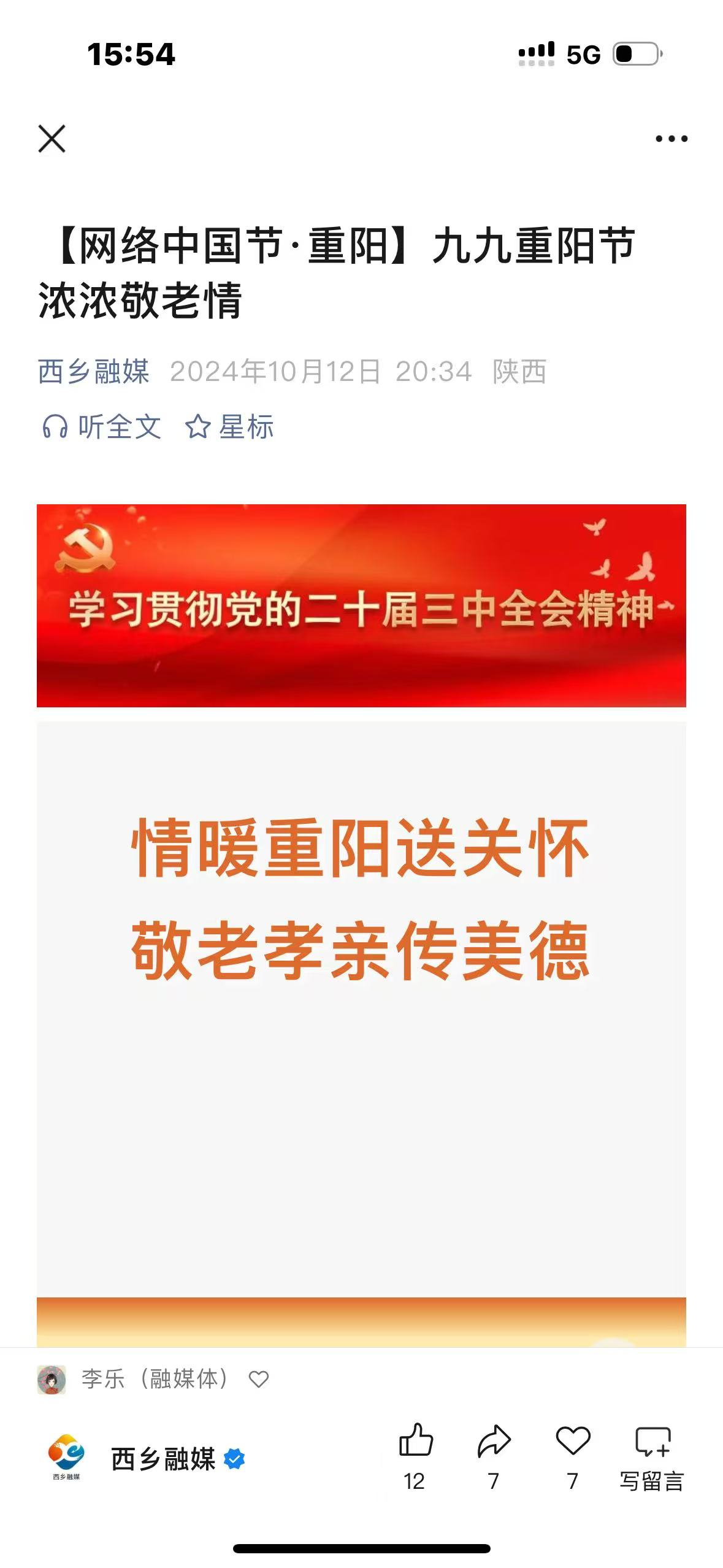Image resolution: width=723 pixels, height=1568 pixels.
Task: Like the comment by 李乐（融媒体）
Action: point(259,1379)
